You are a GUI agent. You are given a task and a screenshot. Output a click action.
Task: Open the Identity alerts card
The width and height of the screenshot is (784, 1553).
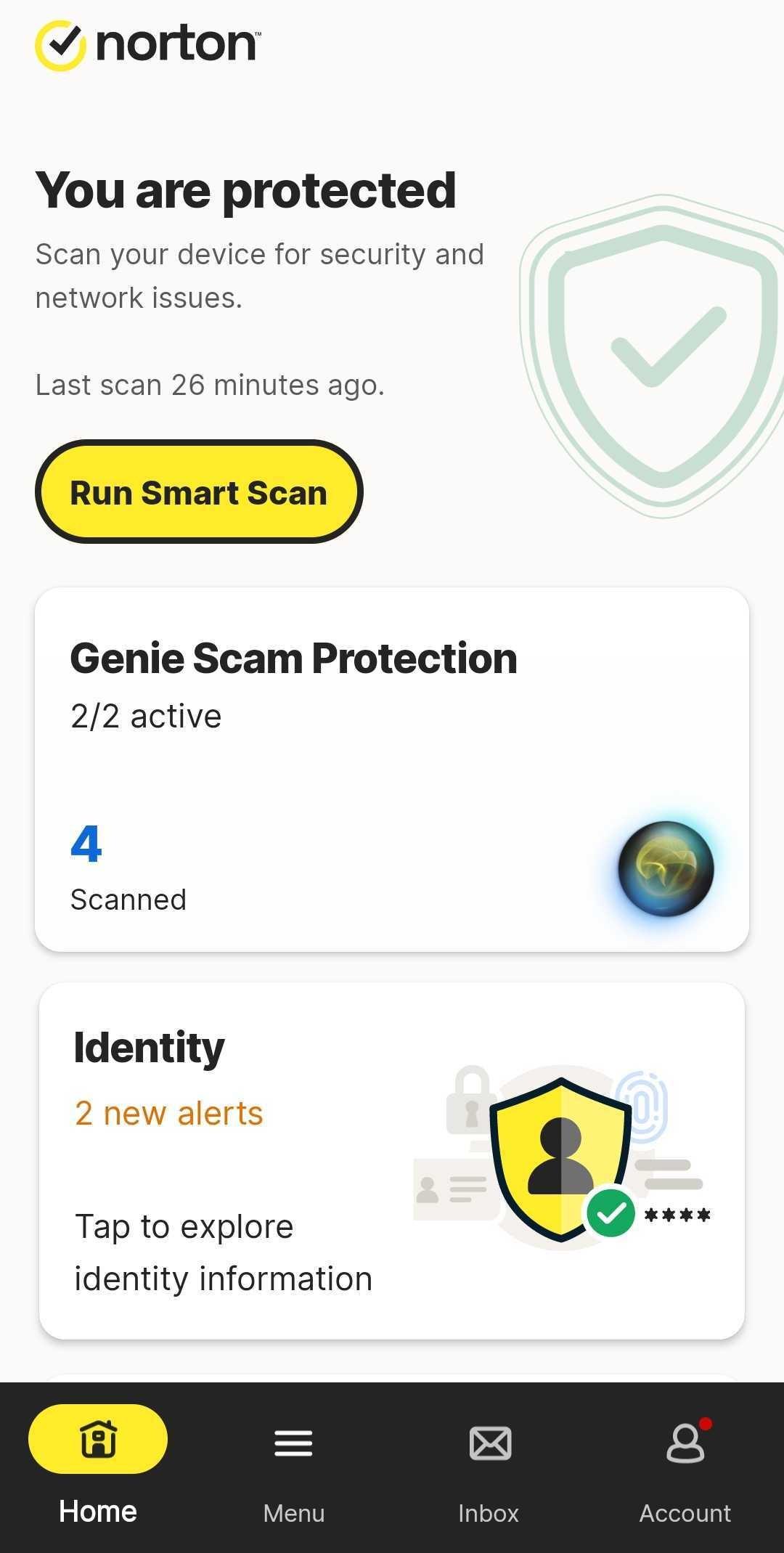pyautogui.click(x=391, y=1159)
